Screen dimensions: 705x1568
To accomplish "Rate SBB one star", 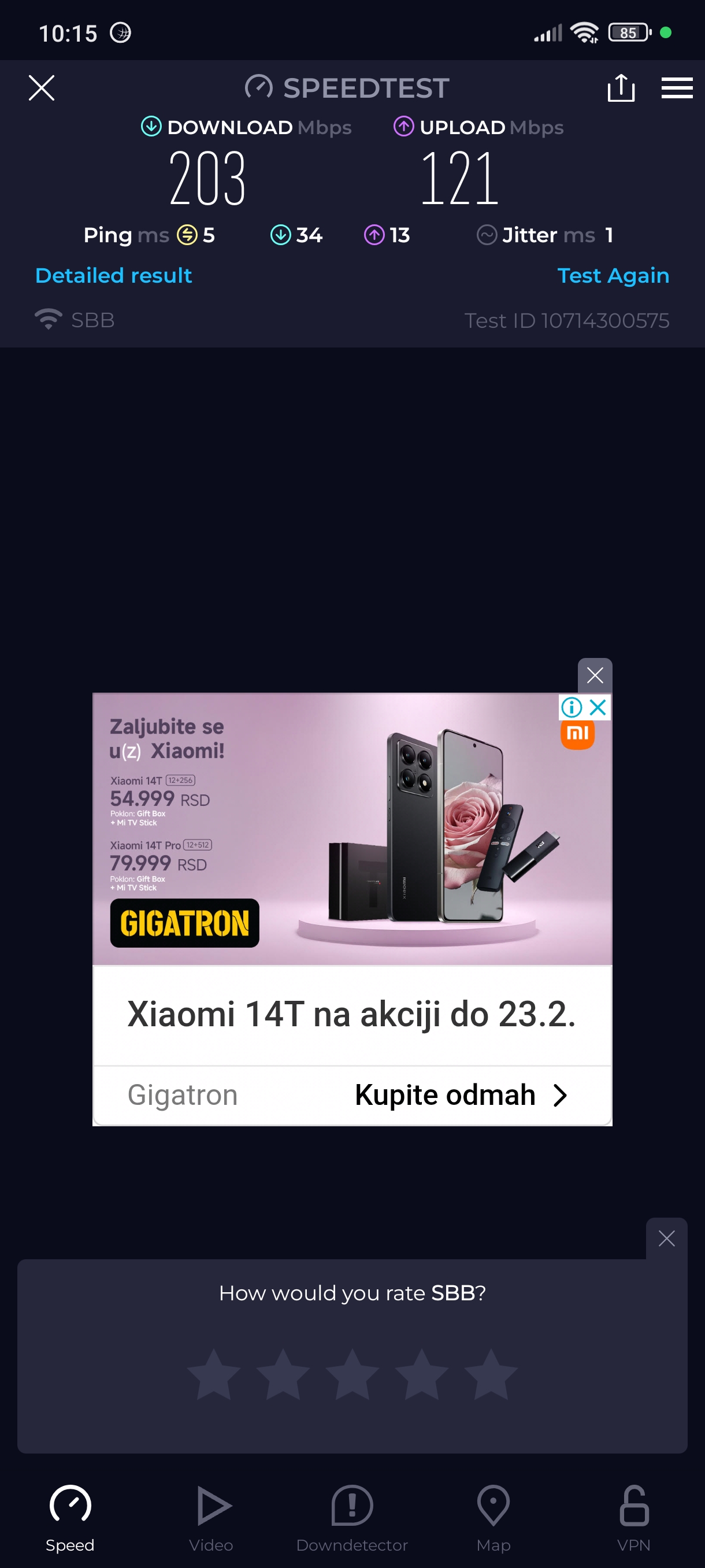I will pos(214,1374).
